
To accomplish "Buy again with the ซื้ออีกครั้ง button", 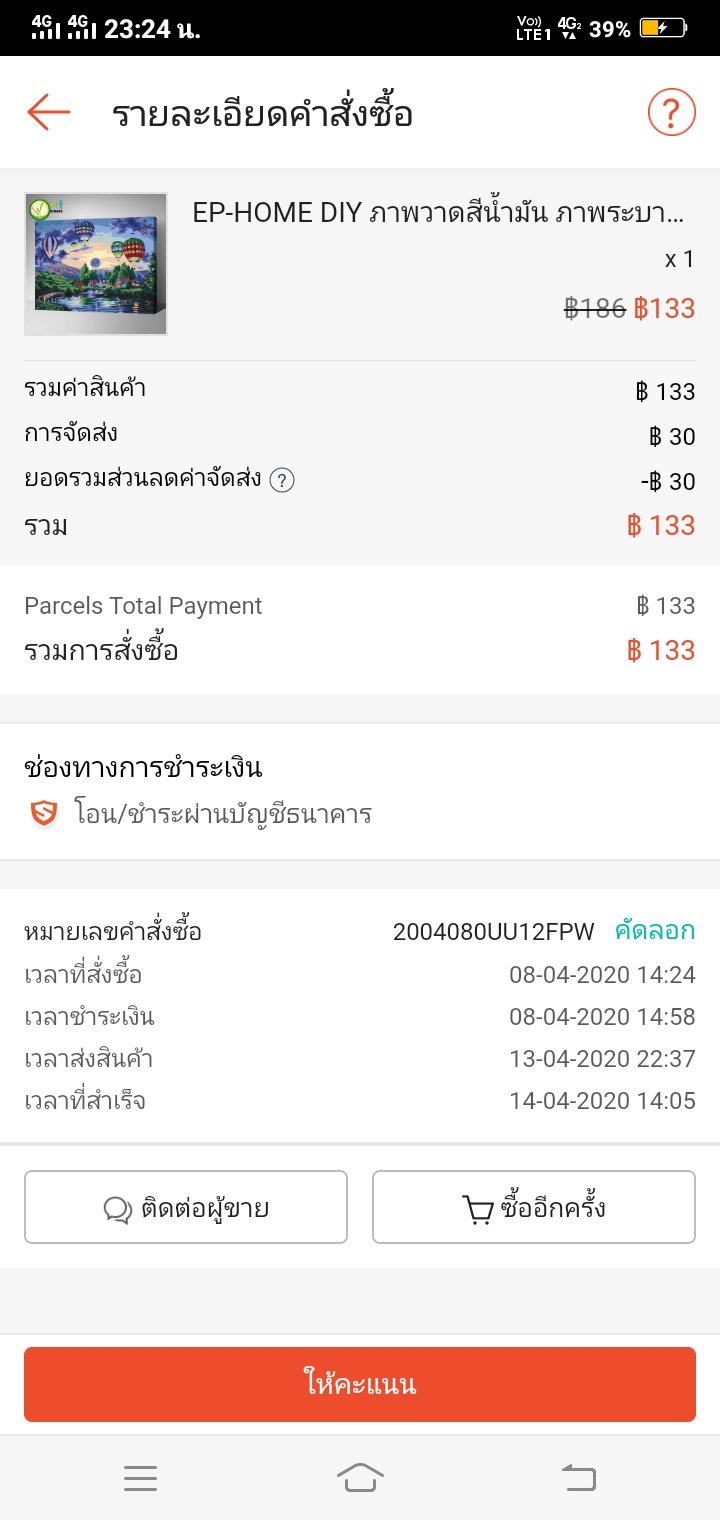I will click(x=533, y=1208).
